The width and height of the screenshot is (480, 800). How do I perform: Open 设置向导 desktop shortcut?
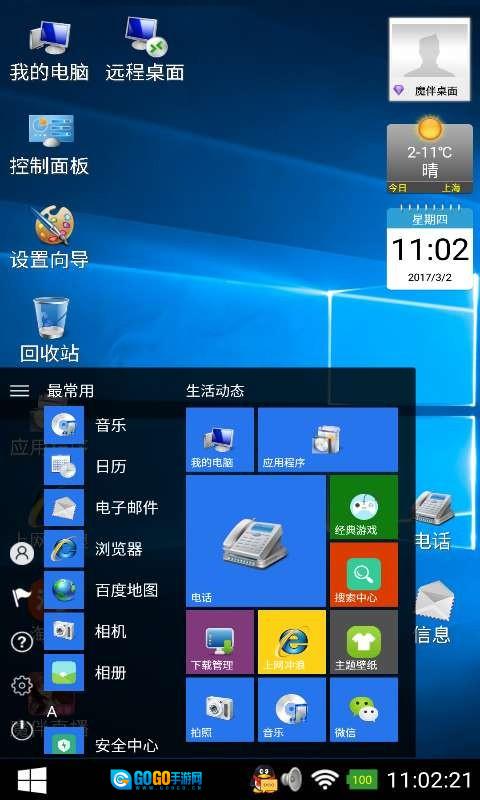point(49,238)
